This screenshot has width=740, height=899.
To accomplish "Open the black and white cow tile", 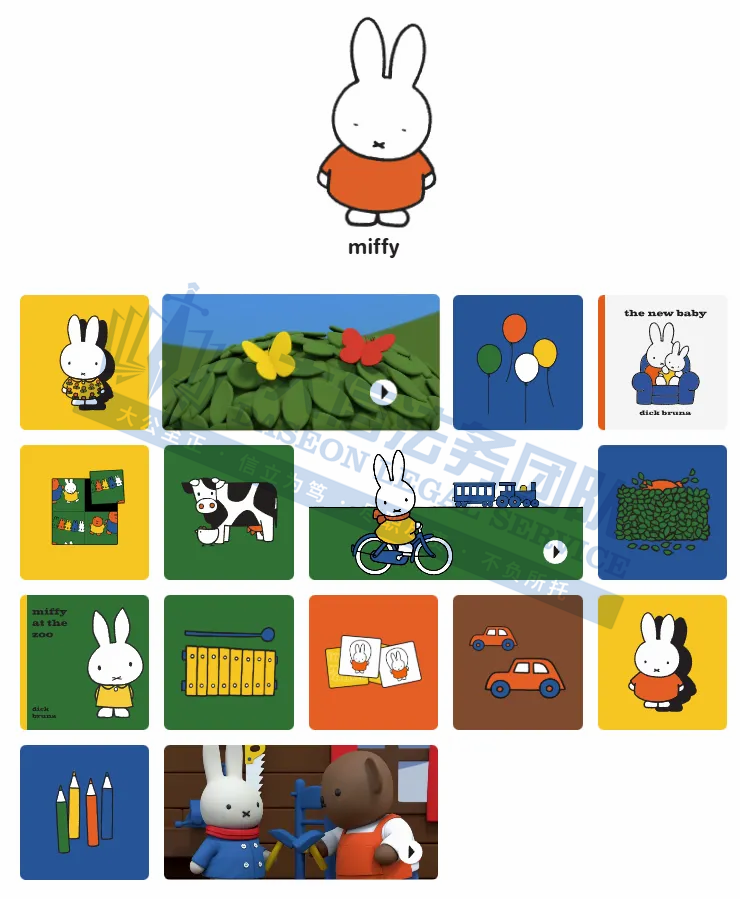I will pyautogui.click(x=228, y=512).
